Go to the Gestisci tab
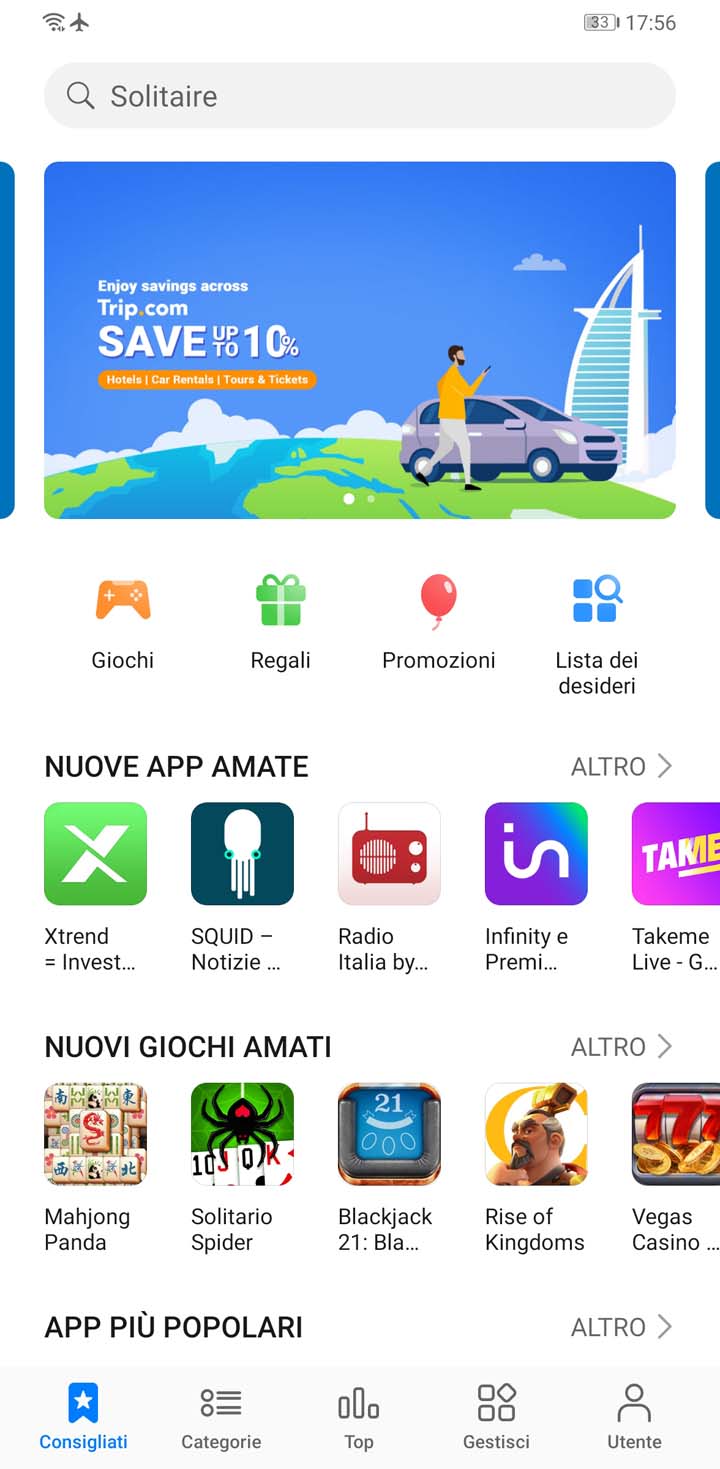This screenshot has width=720, height=1469. [496, 1417]
